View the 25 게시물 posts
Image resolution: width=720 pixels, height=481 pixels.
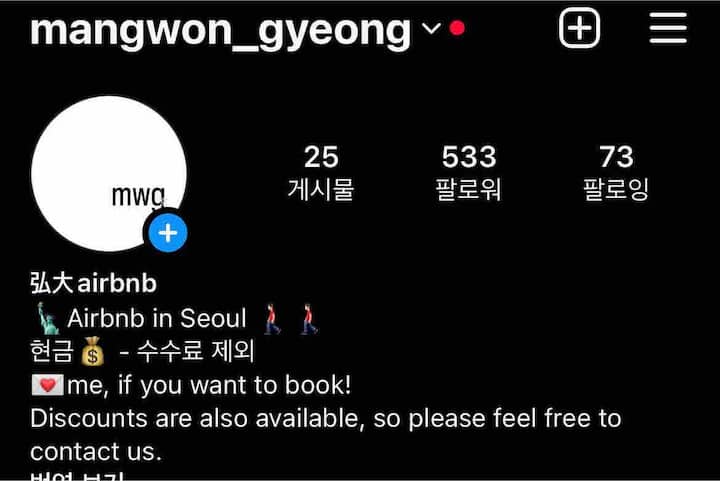pos(321,172)
